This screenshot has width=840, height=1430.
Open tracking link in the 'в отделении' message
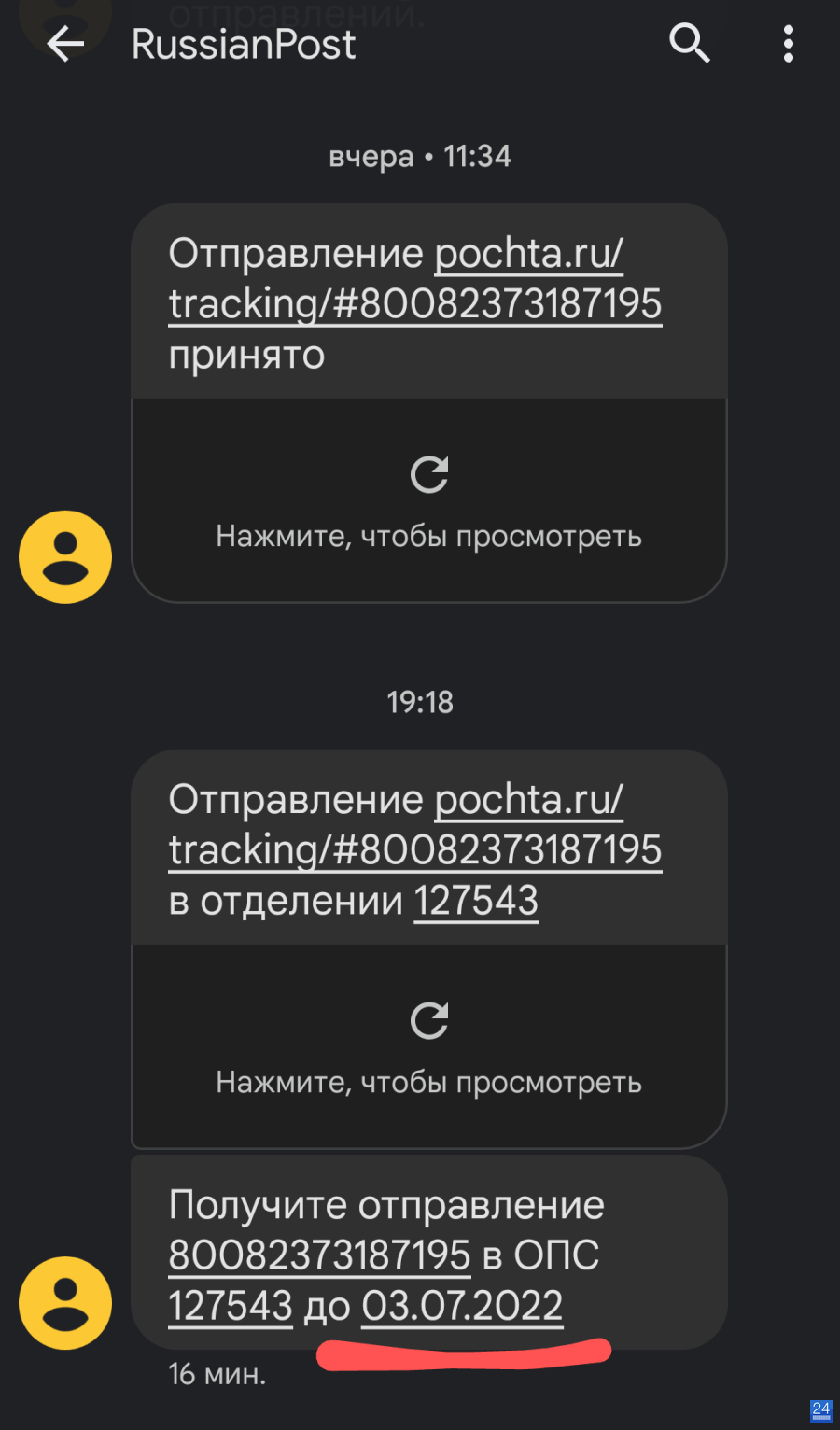point(415,824)
